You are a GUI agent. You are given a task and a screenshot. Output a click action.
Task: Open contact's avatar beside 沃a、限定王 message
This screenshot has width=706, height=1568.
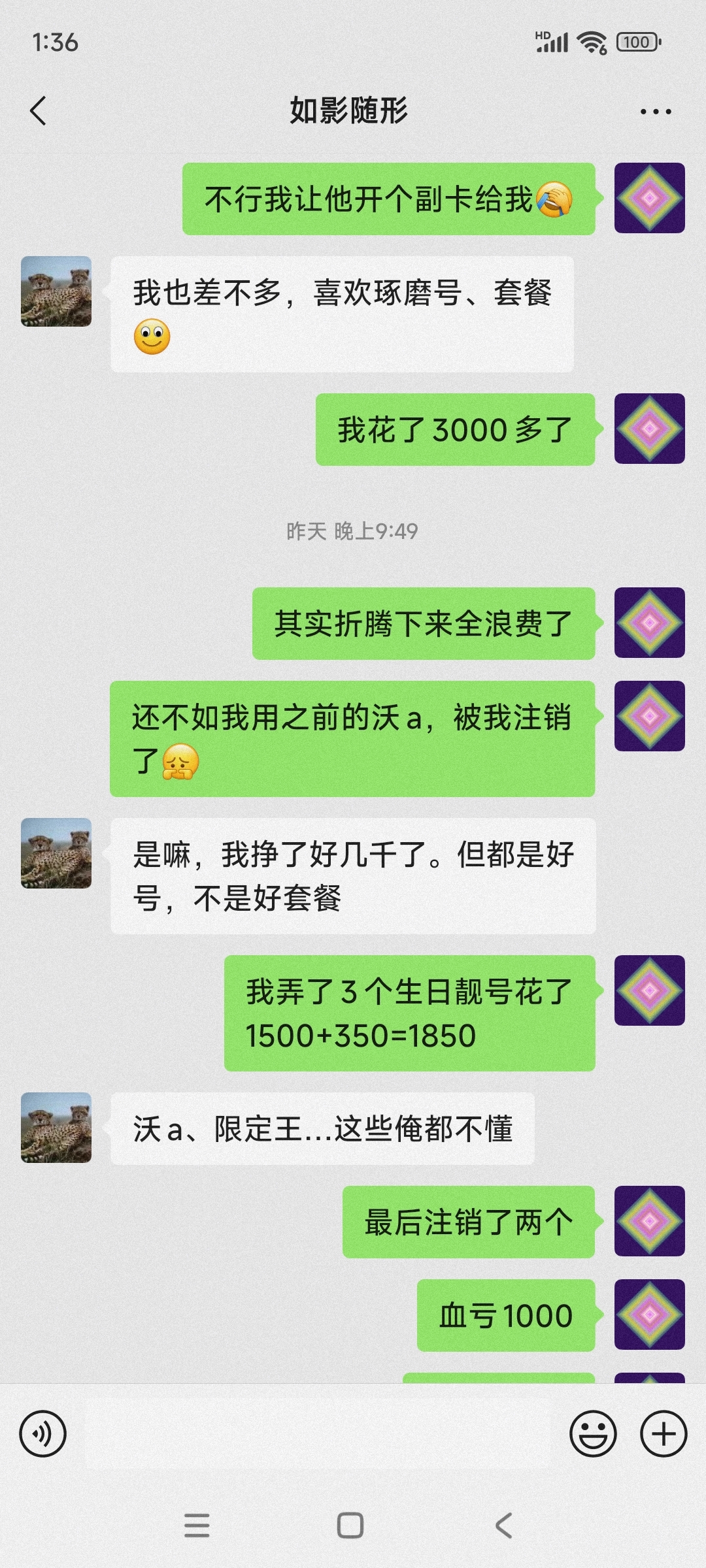(56, 1128)
